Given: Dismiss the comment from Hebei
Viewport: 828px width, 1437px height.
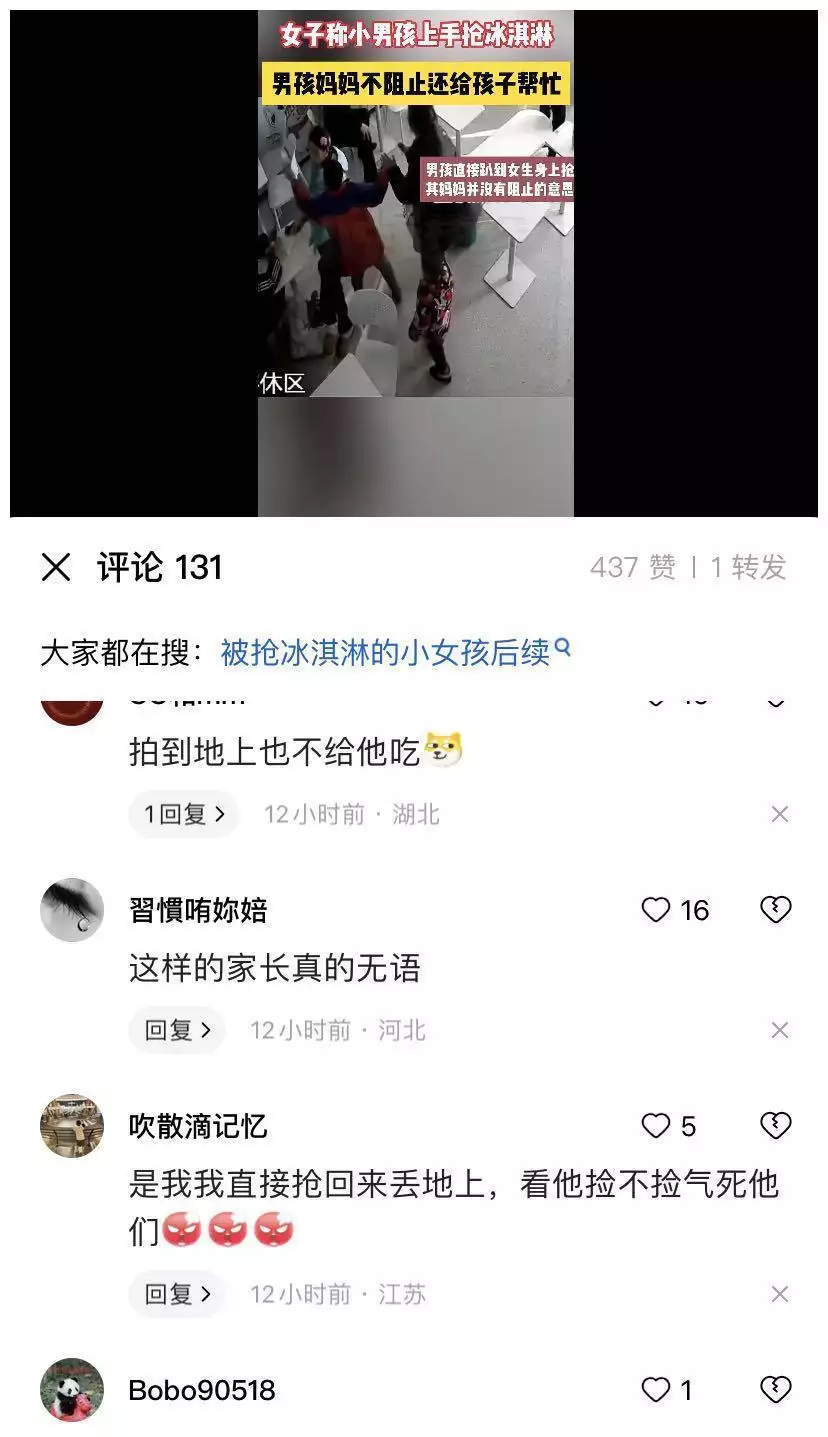Looking at the screenshot, I should 780,1030.
